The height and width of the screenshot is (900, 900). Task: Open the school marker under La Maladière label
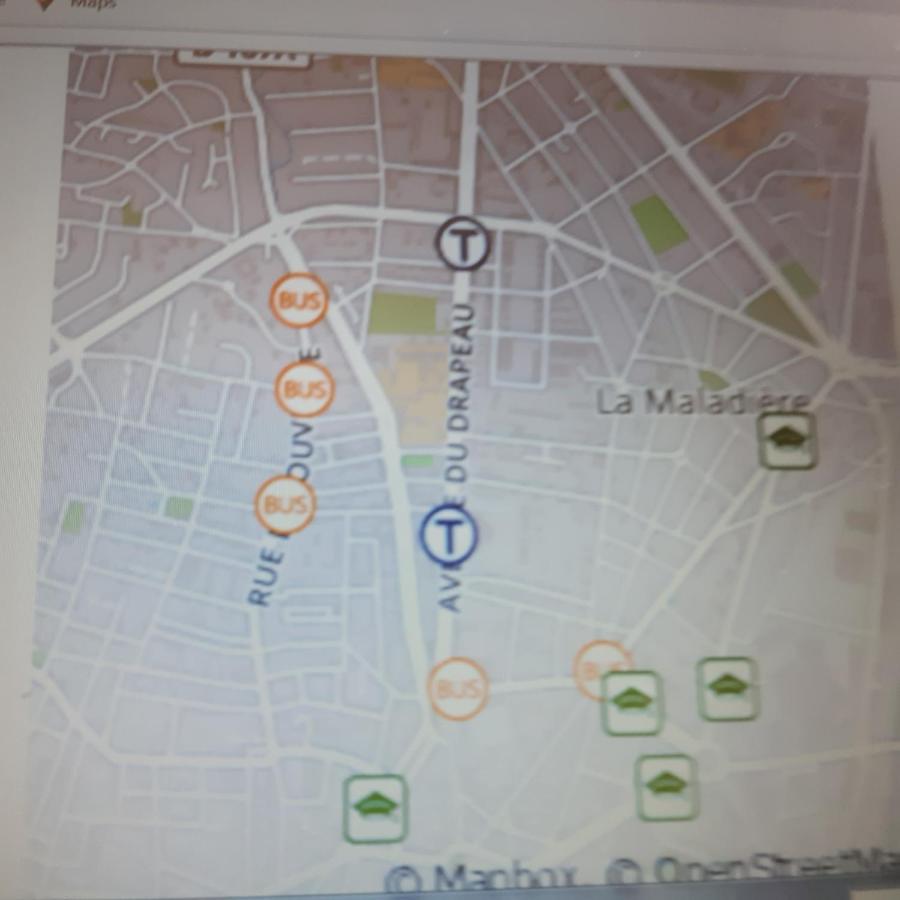[787, 440]
